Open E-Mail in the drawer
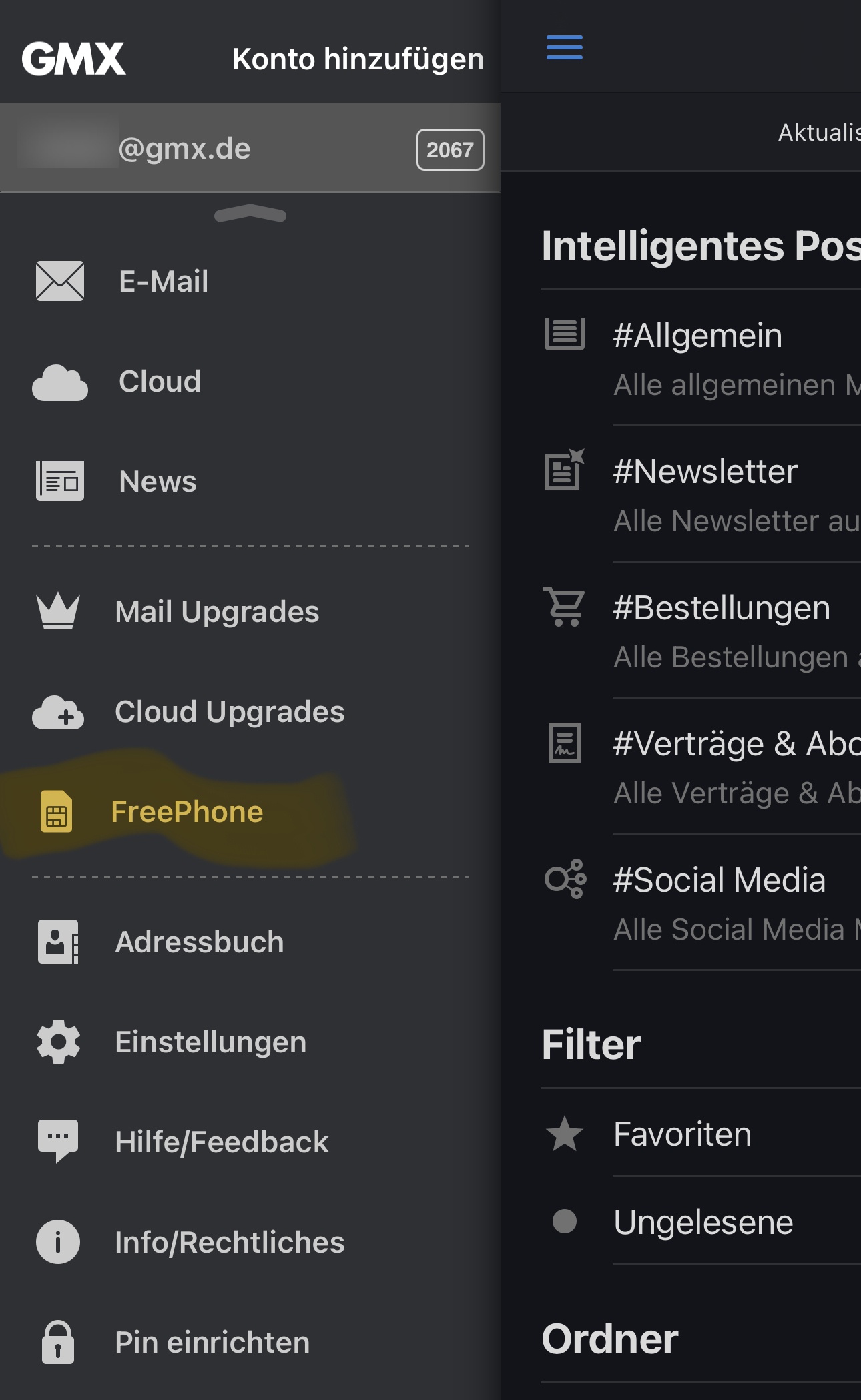This screenshot has width=861, height=1400. click(x=250, y=281)
